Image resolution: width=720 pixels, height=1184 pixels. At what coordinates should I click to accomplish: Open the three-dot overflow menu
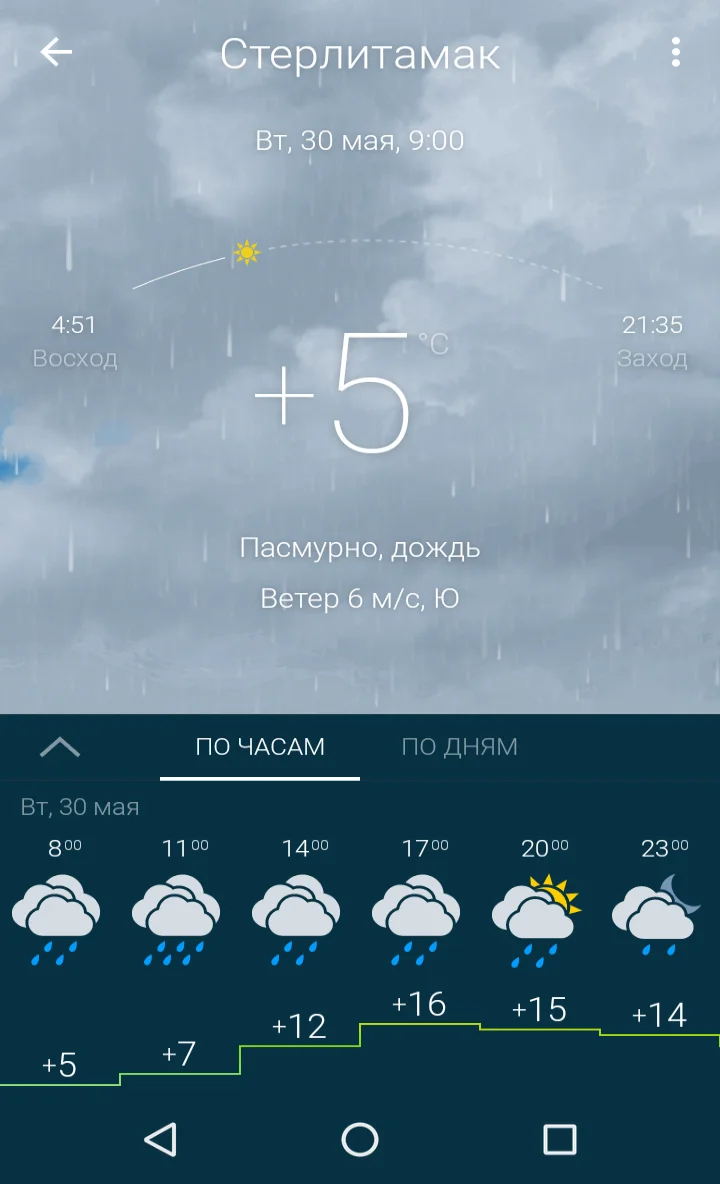point(675,52)
